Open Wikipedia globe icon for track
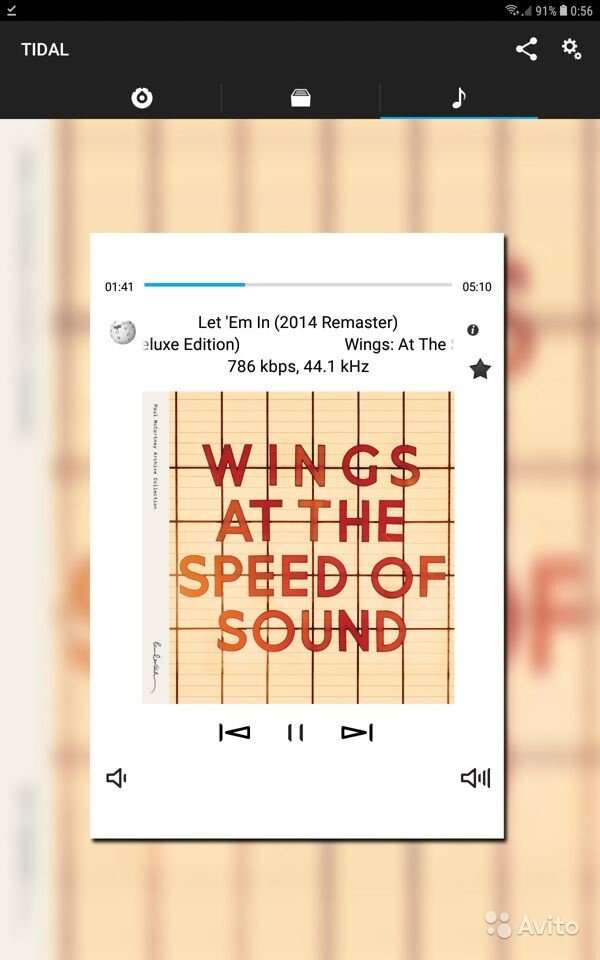Image resolution: width=600 pixels, height=960 pixels. coord(122,332)
